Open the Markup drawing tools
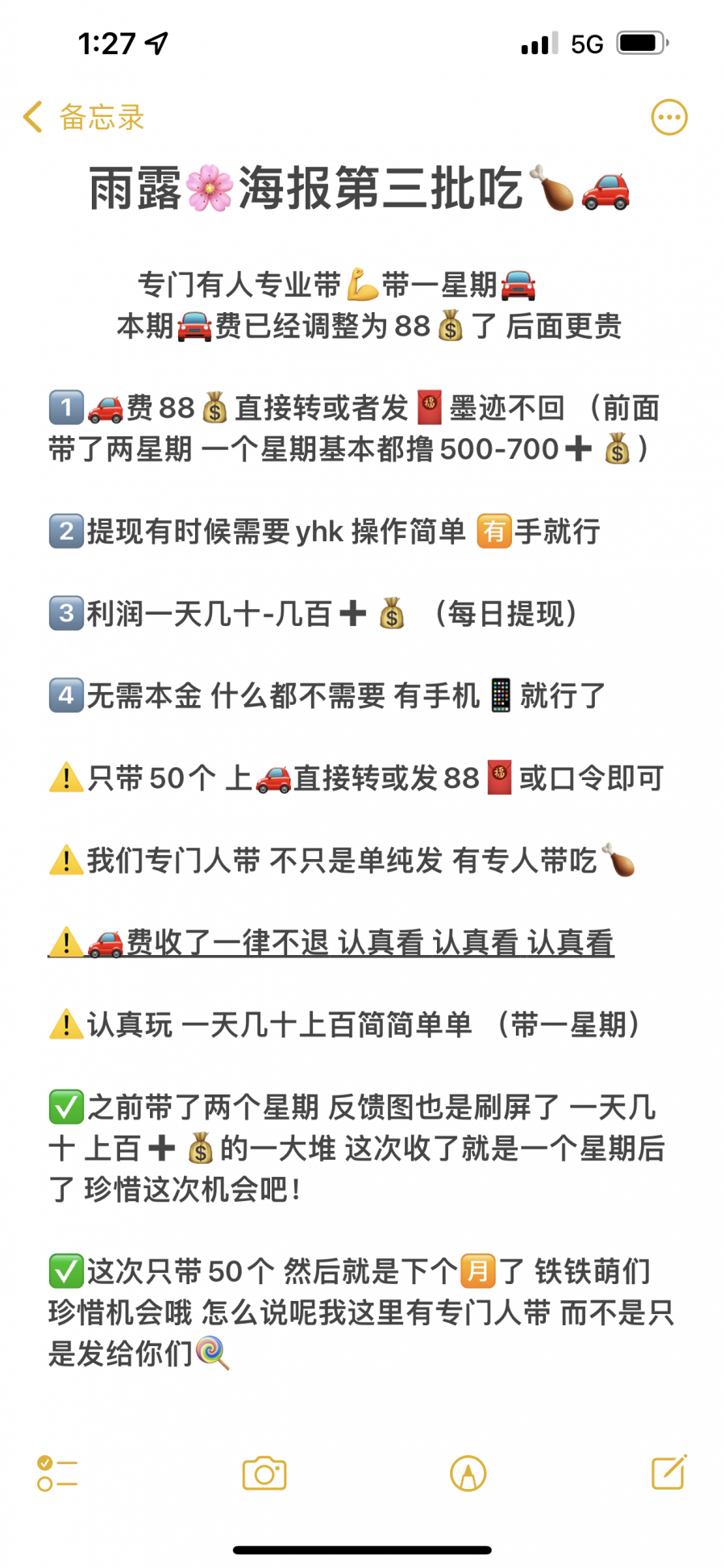 [x=468, y=1471]
